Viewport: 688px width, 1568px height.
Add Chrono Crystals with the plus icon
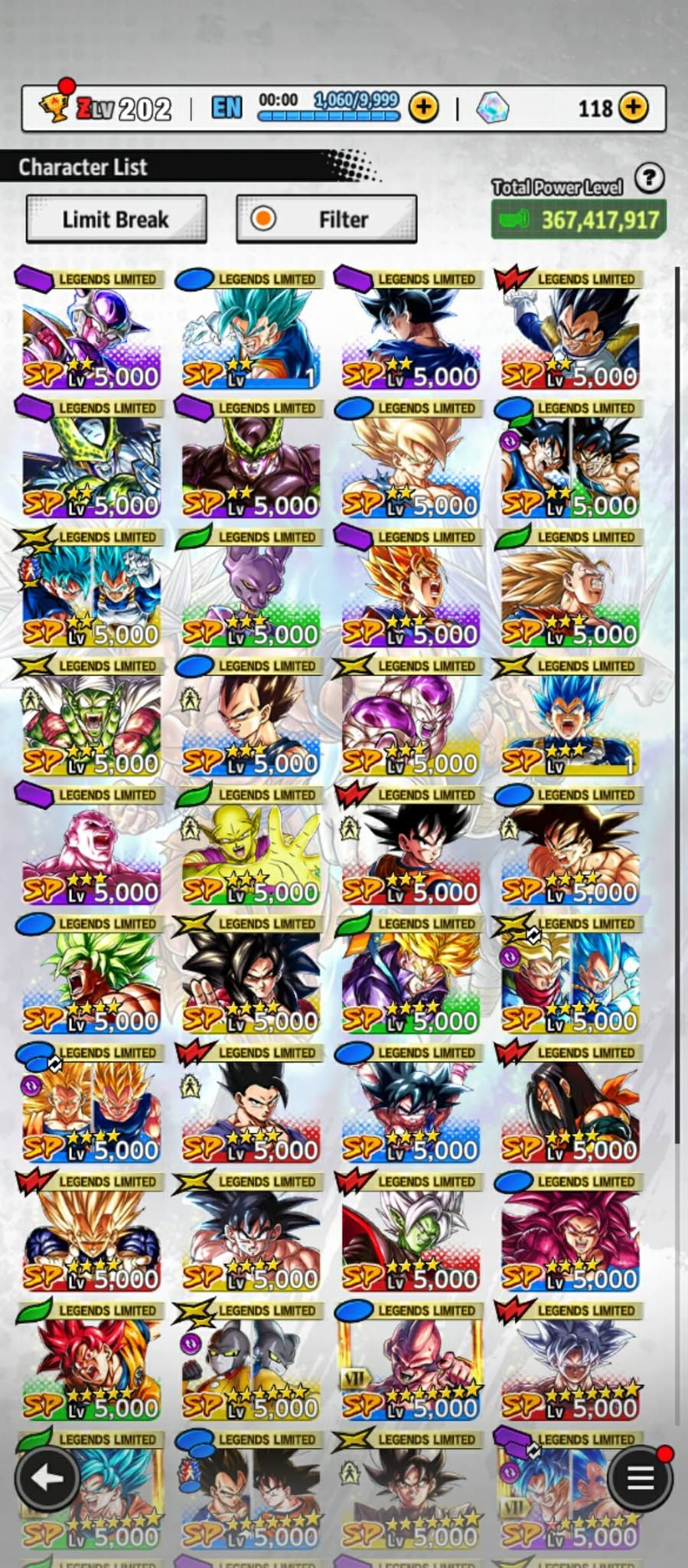click(x=633, y=108)
